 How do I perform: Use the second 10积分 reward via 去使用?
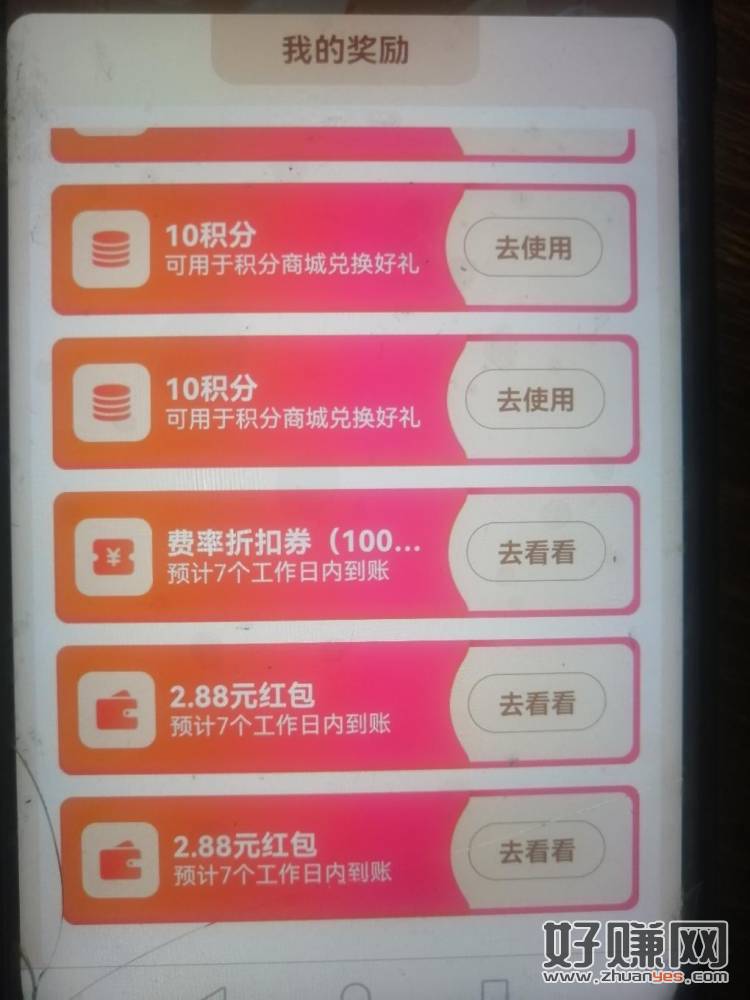[535, 399]
